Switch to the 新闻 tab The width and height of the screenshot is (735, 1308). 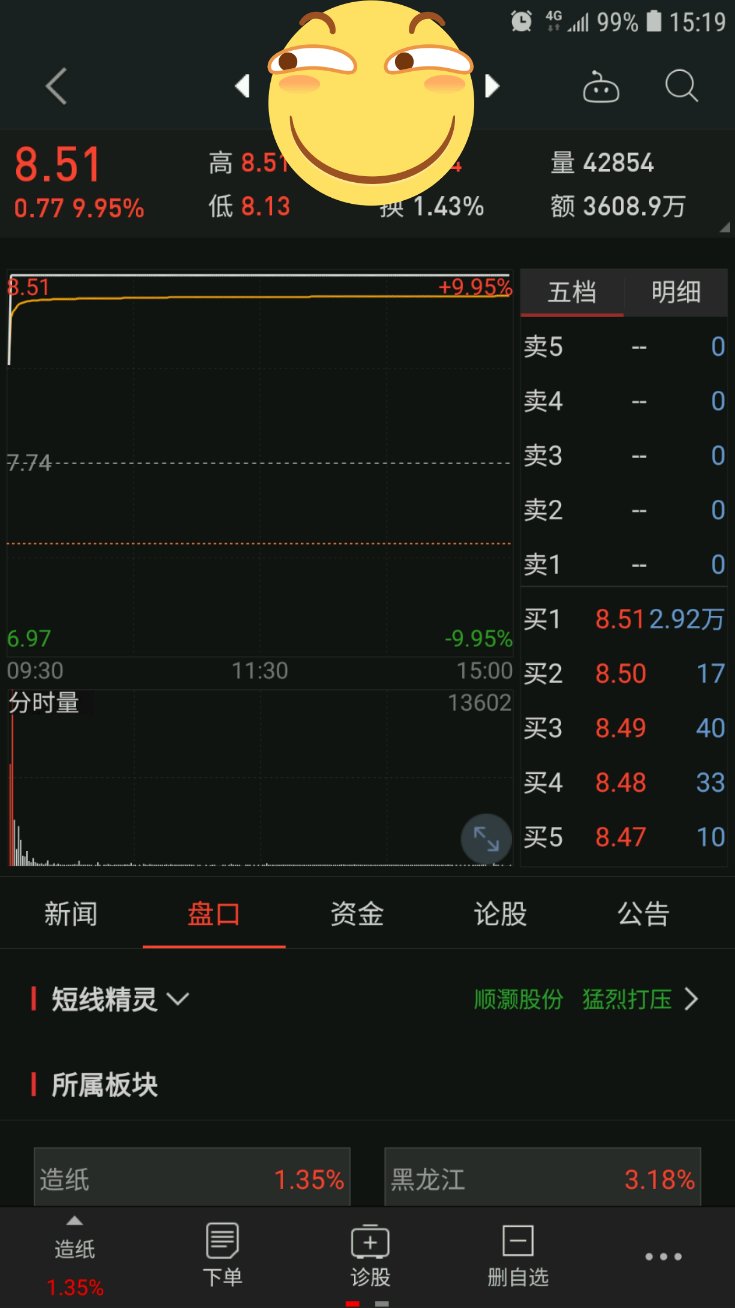click(71, 914)
